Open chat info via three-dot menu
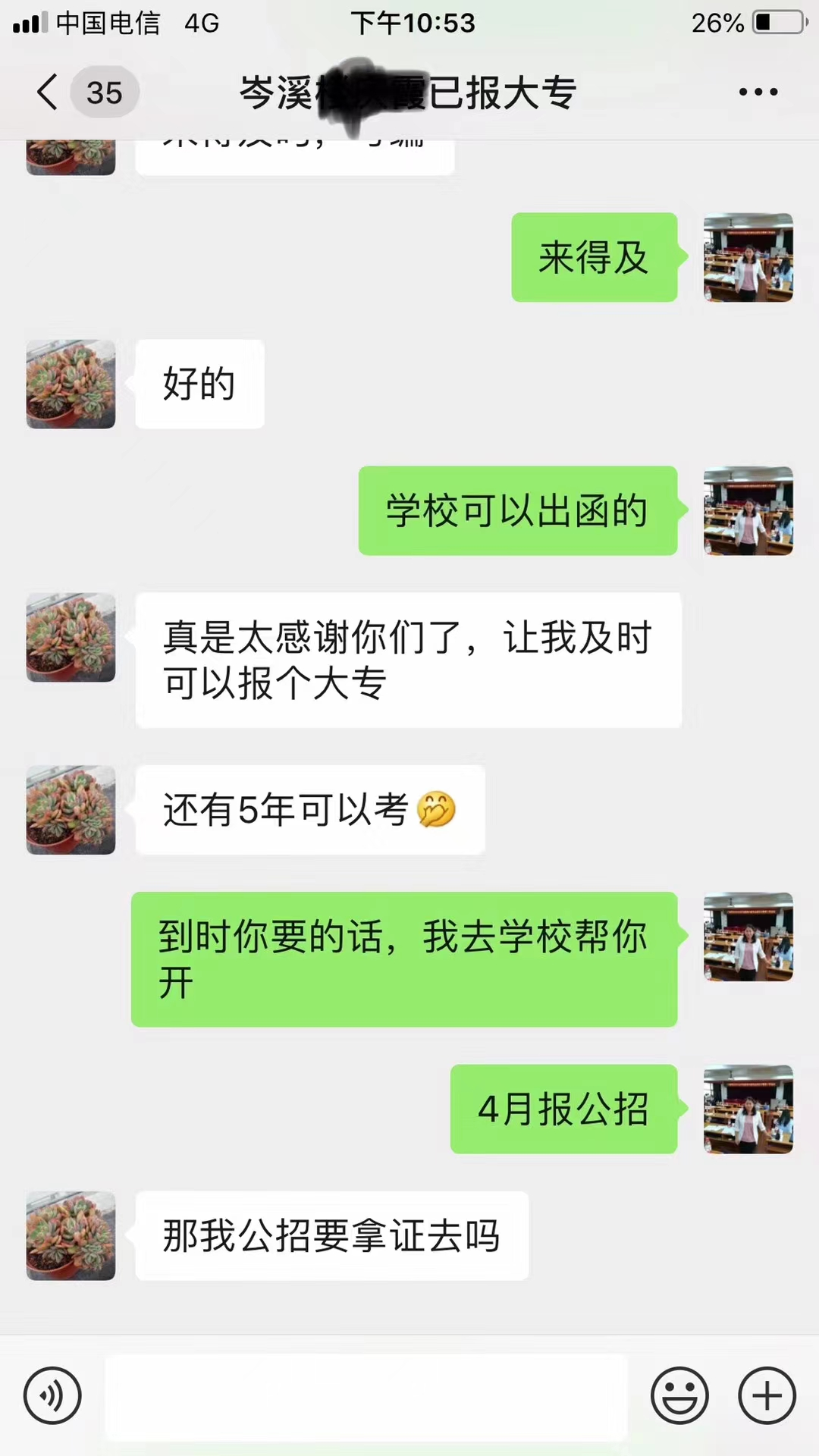This screenshot has height=1456, width=819. (758, 93)
